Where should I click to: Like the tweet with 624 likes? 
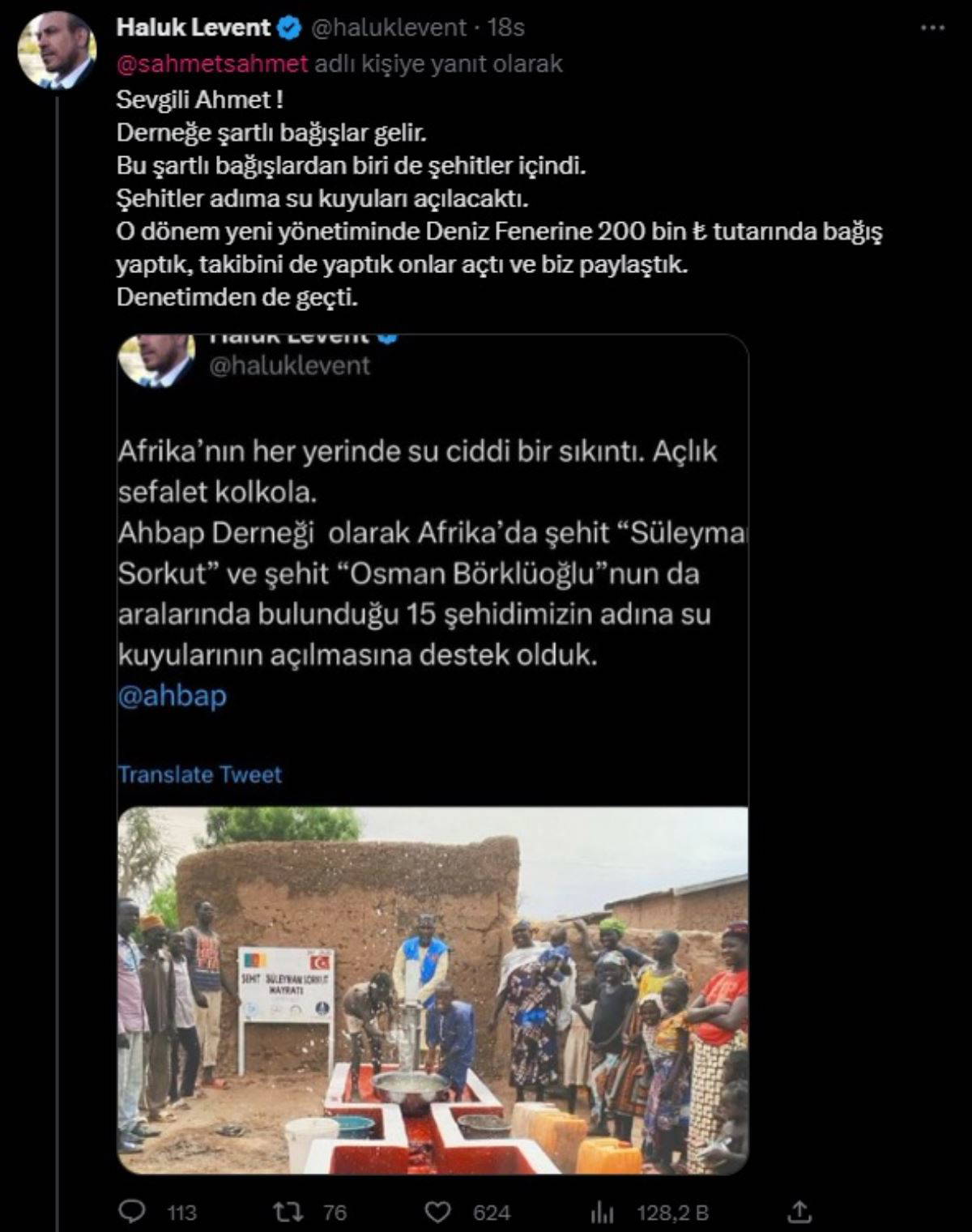[438, 1212]
